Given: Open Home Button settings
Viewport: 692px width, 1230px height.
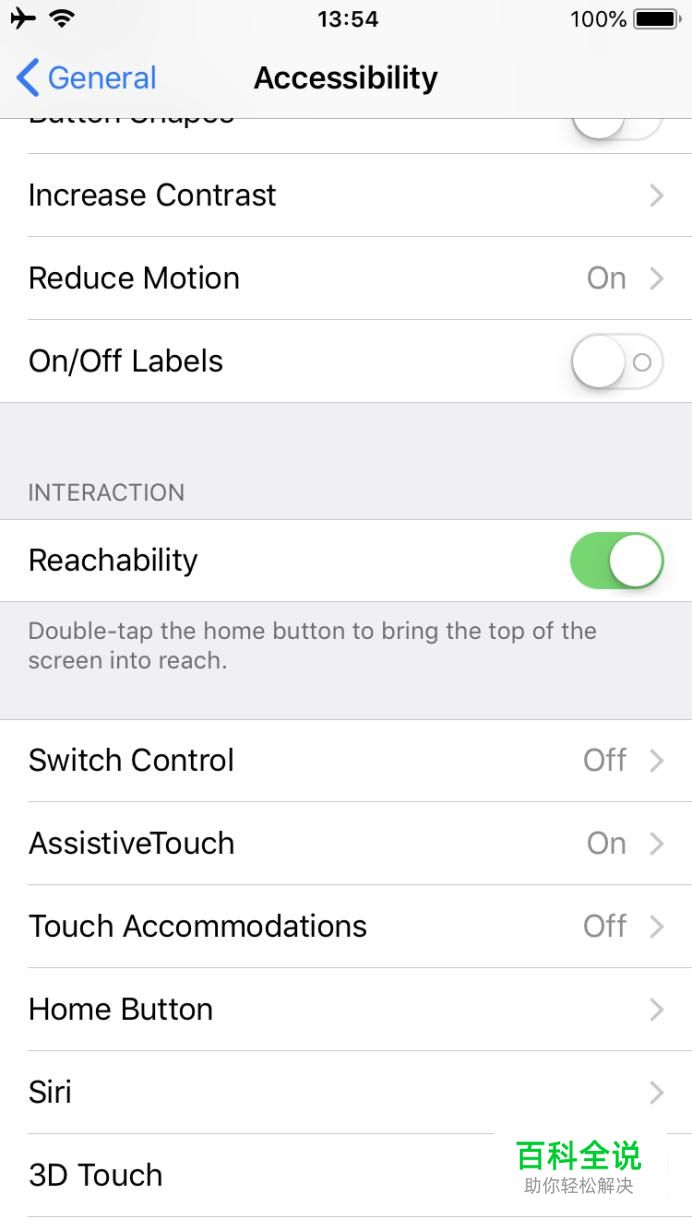Looking at the screenshot, I should [346, 1009].
